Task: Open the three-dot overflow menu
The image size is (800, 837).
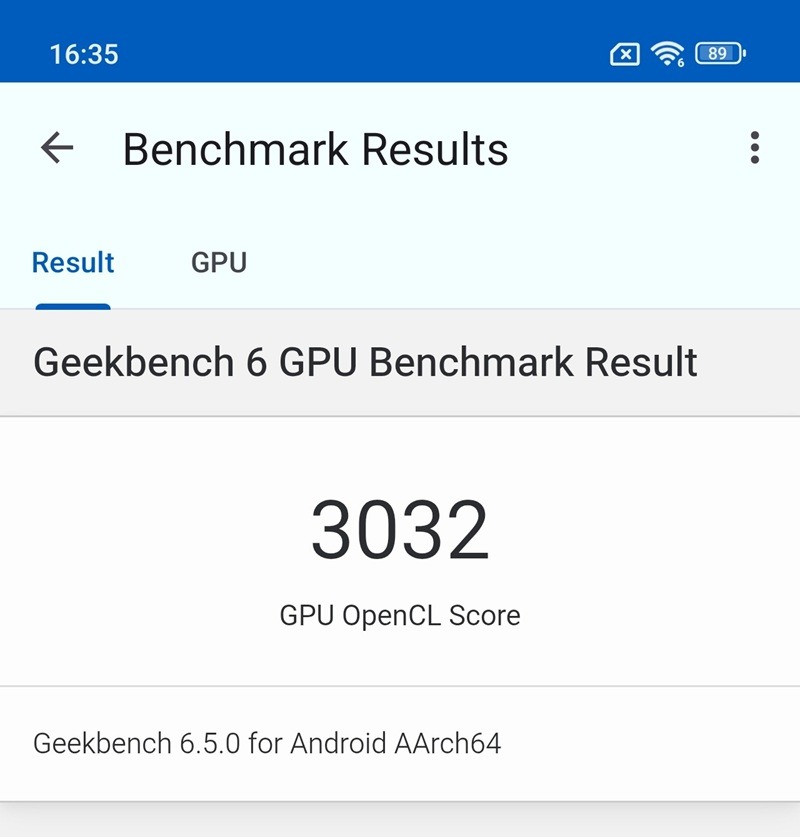Action: coord(754,148)
